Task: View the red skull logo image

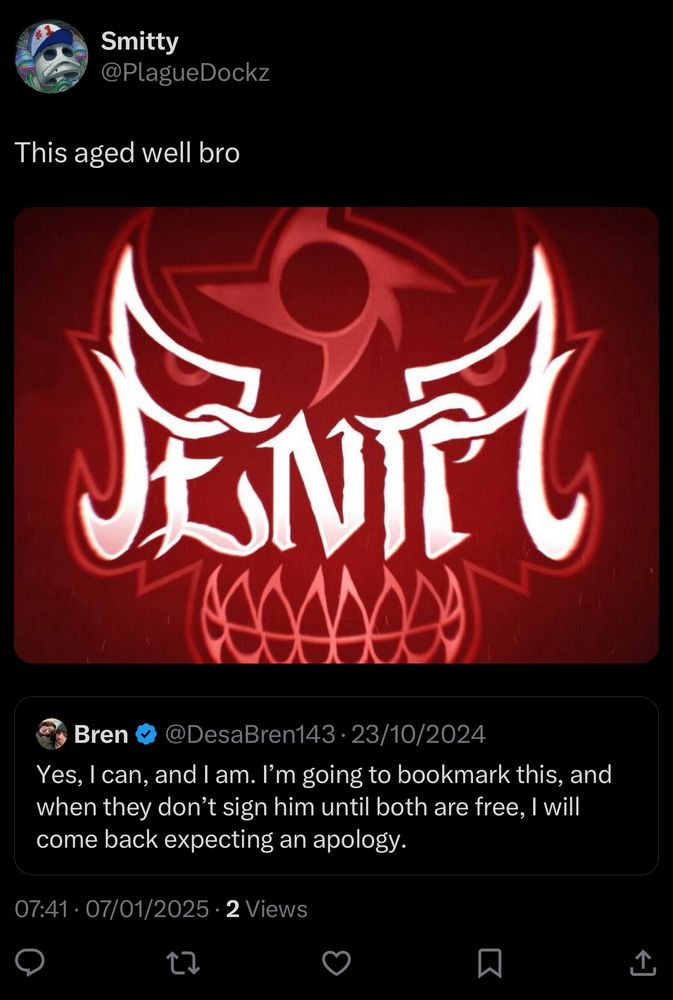Action: (x=336, y=435)
